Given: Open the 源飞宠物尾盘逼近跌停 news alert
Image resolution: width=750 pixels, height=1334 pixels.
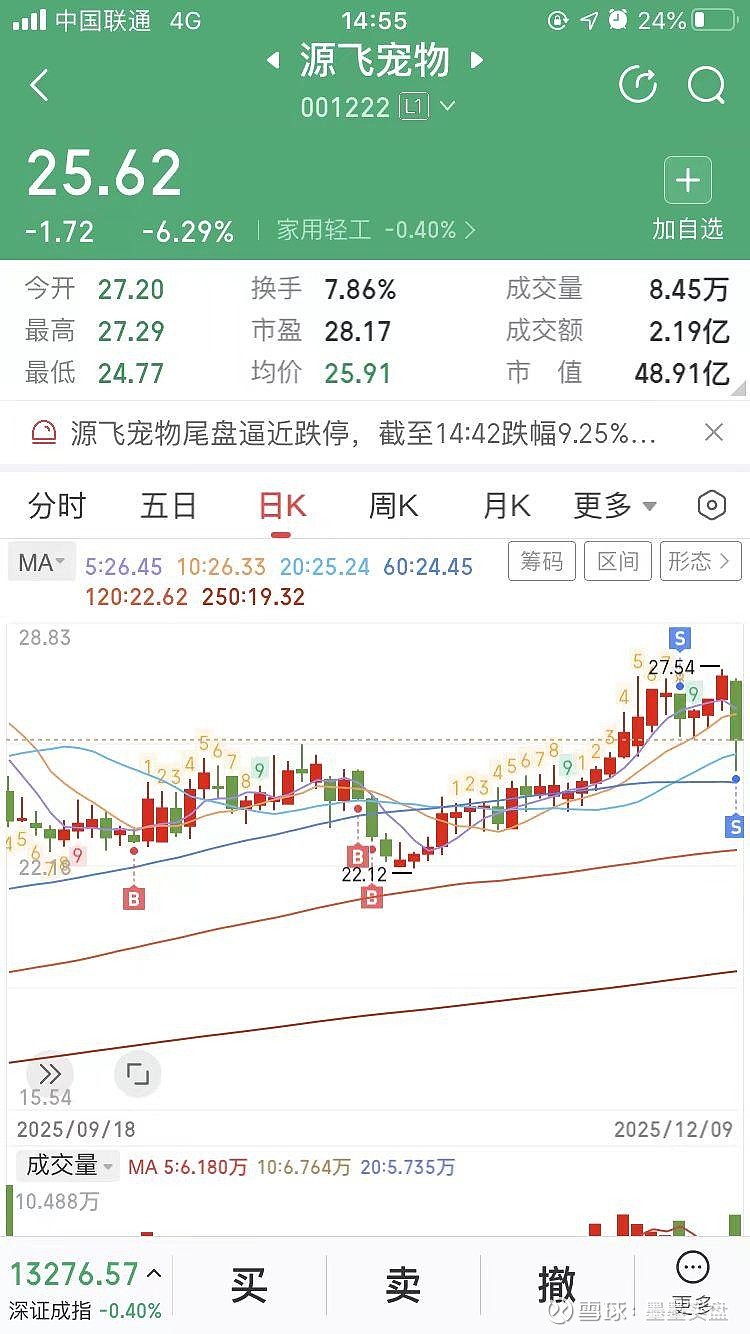Looking at the screenshot, I should [360, 433].
